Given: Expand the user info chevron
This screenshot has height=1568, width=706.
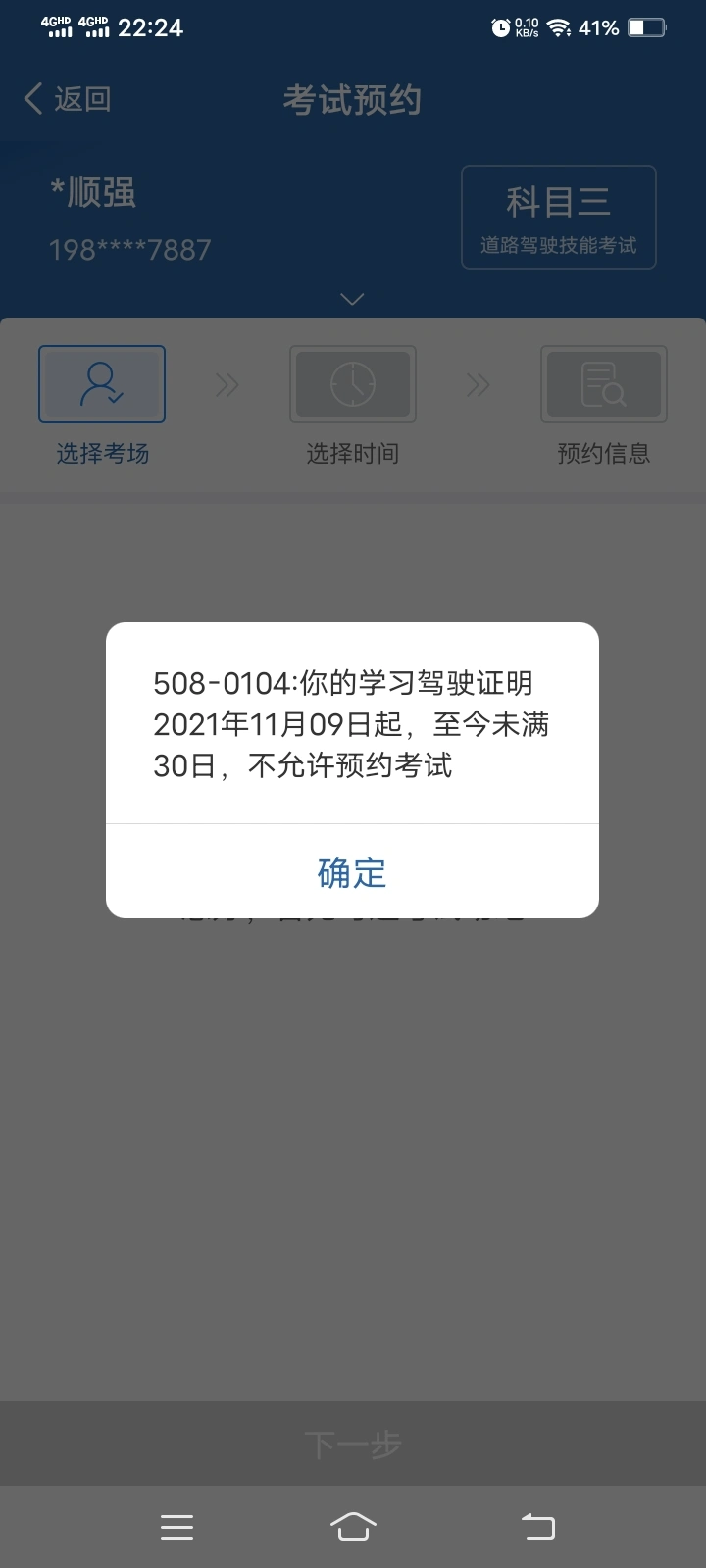Looking at the screenshot, I should [352, 298].
